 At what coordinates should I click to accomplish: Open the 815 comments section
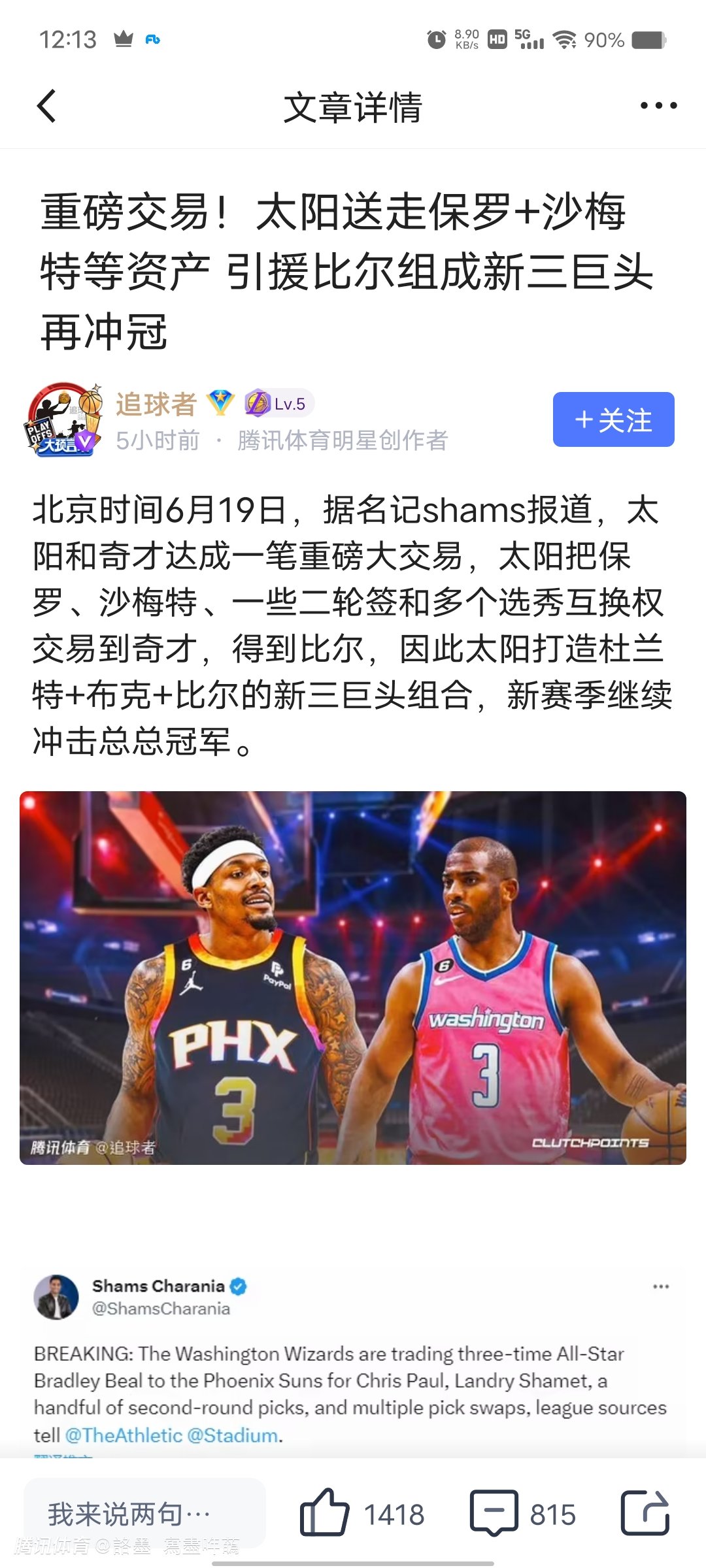click(x=495, y=1513)
